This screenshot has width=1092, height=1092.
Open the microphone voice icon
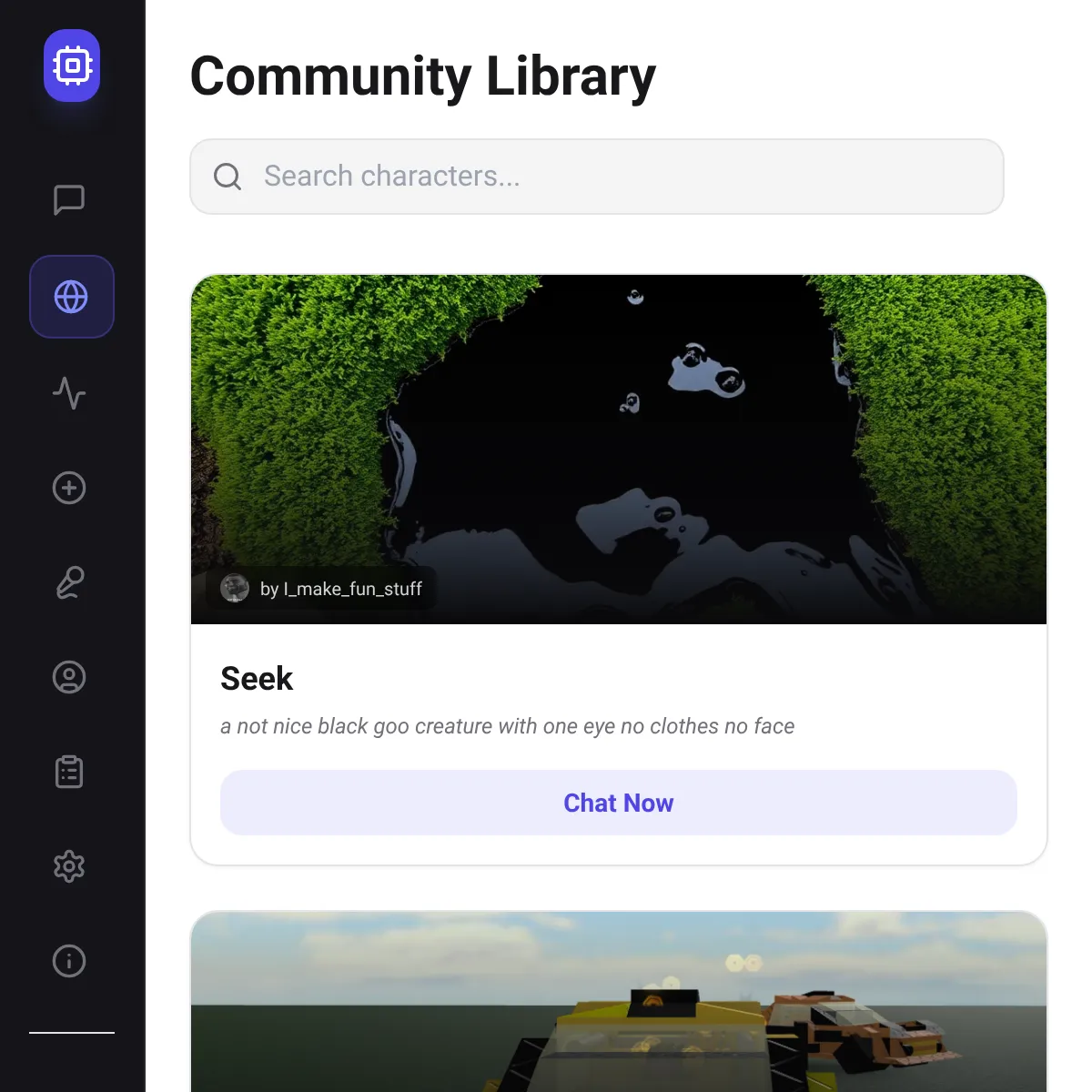tap(69, 582)
